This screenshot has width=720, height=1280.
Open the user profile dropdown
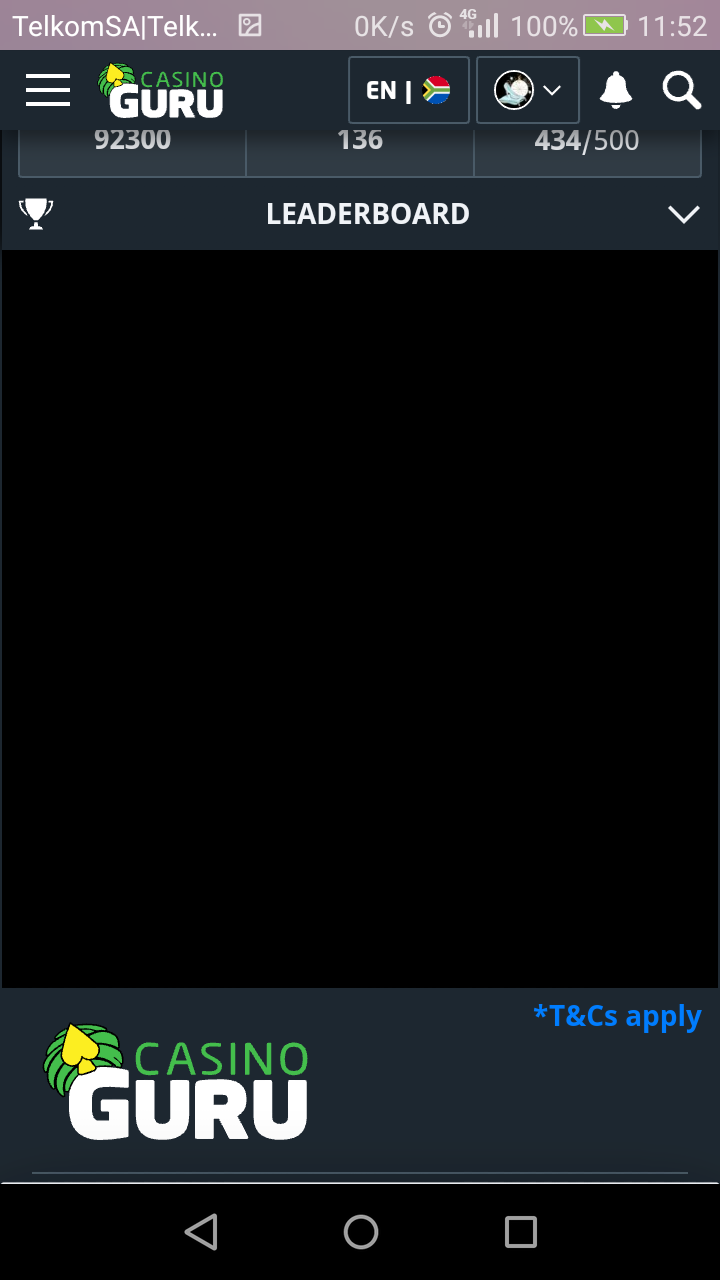(527, 90)
